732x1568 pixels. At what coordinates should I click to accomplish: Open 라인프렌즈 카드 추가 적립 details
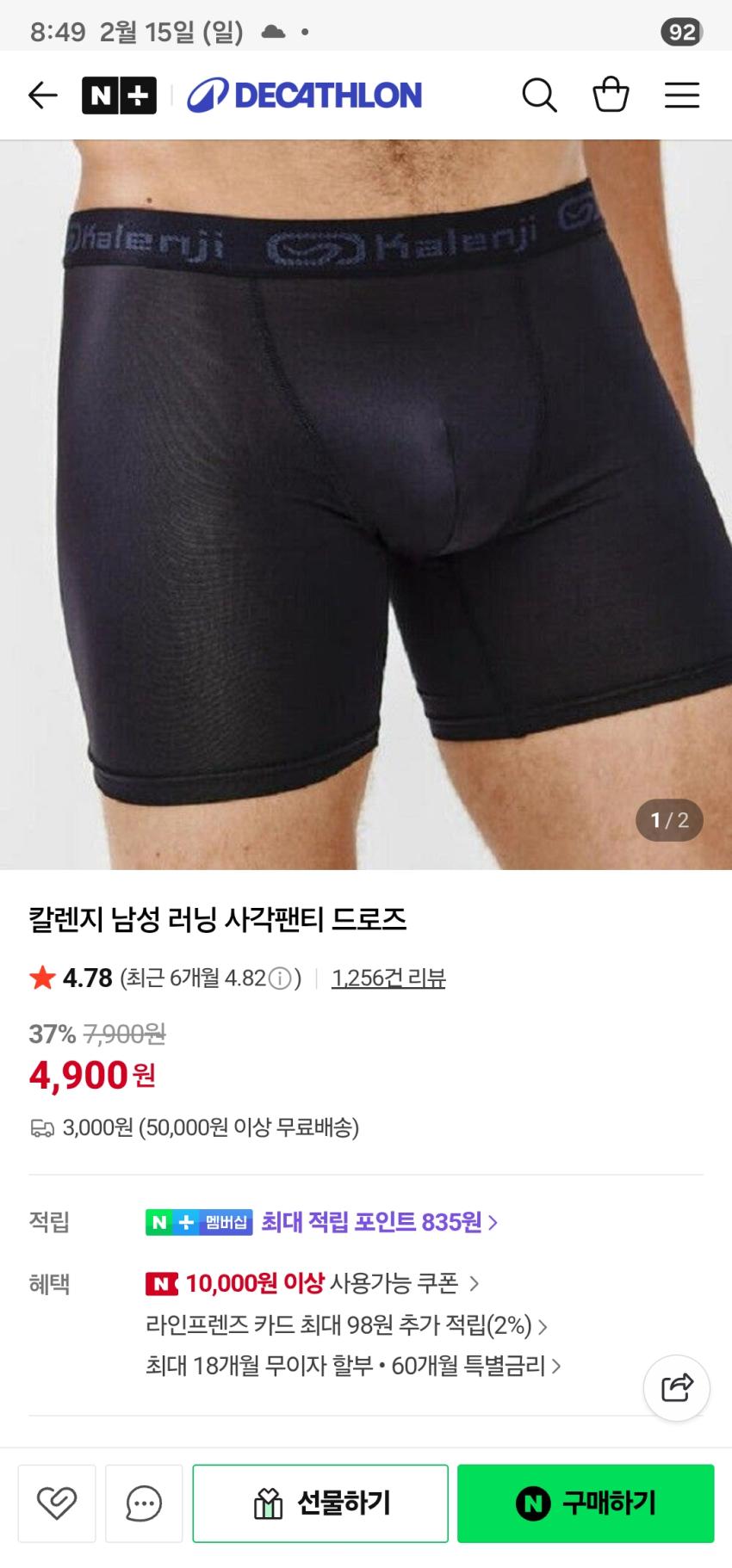coord(346,1325)
